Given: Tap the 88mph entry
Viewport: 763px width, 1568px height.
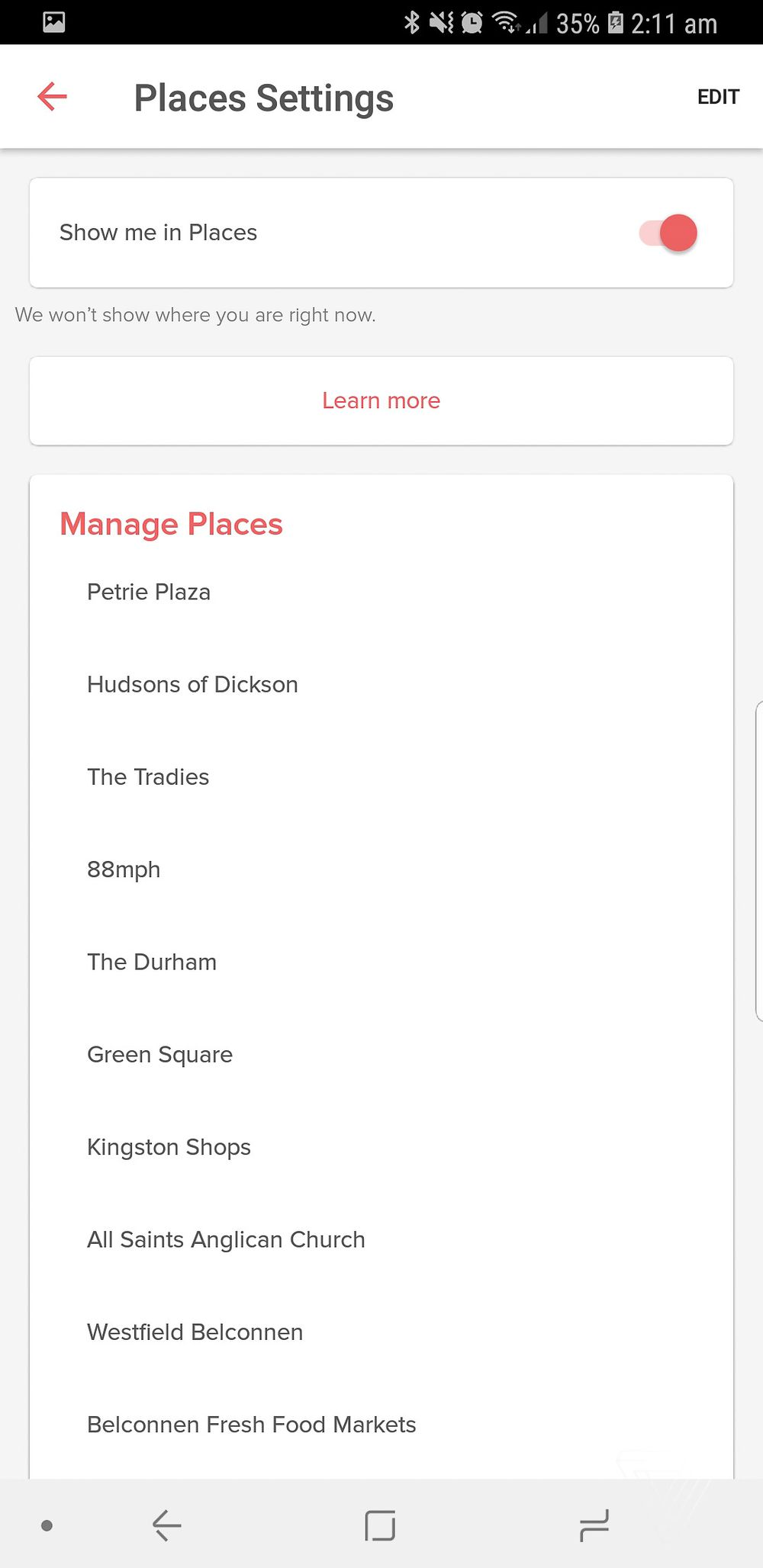Looking at the screenshot, I should 124,869.
